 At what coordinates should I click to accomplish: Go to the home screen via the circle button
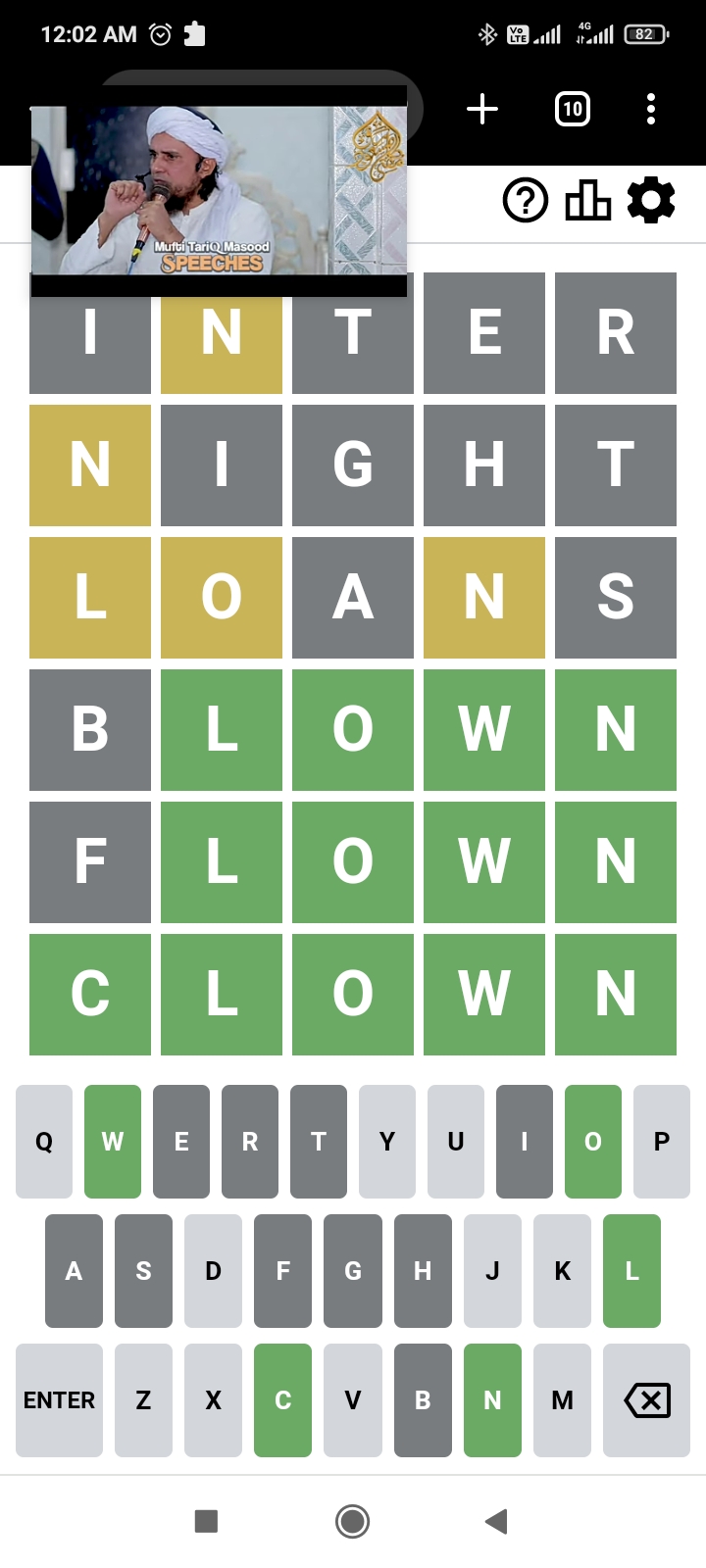pos(352,1521)
